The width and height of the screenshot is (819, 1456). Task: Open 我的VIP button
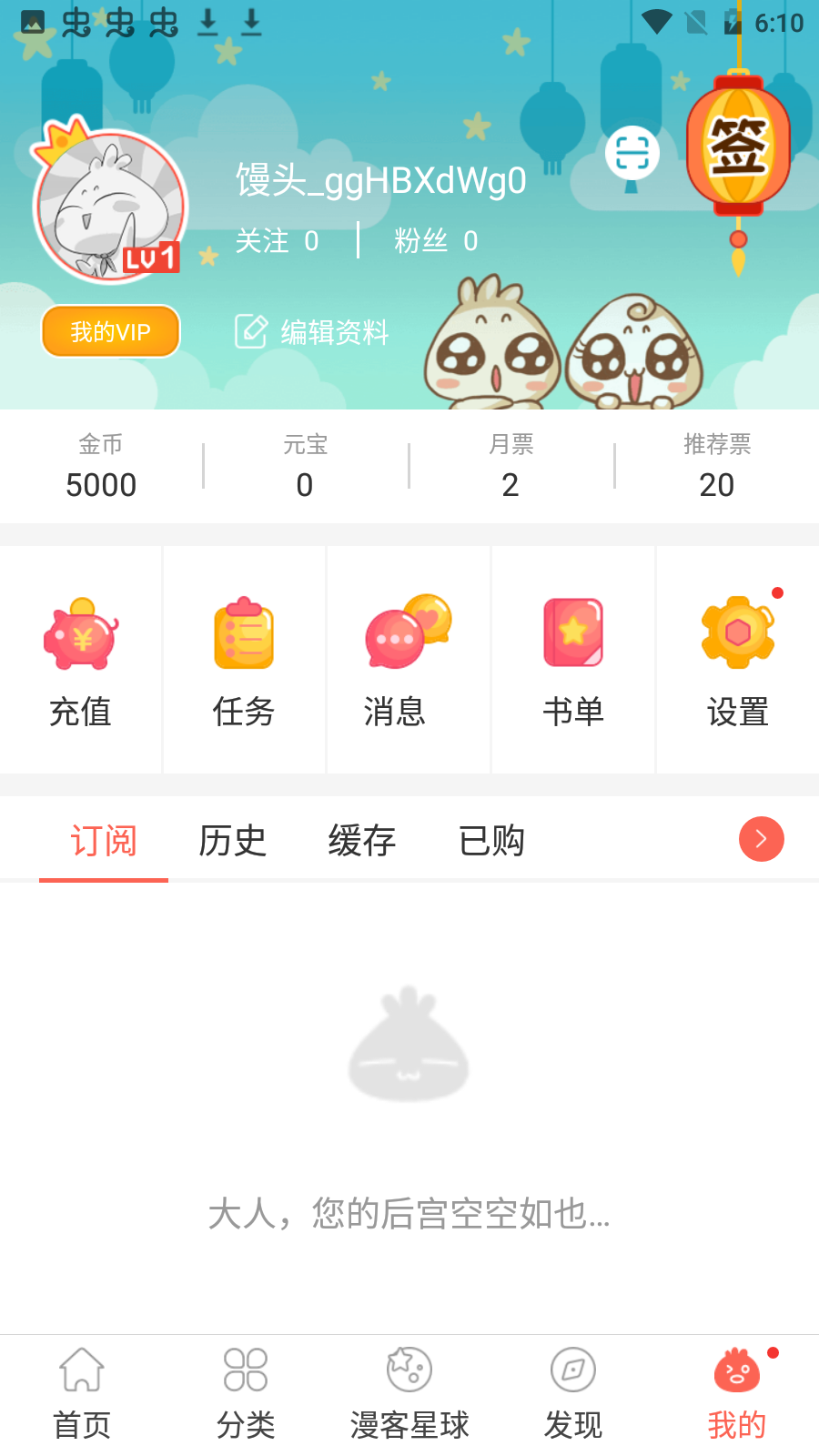click(111, 331)
